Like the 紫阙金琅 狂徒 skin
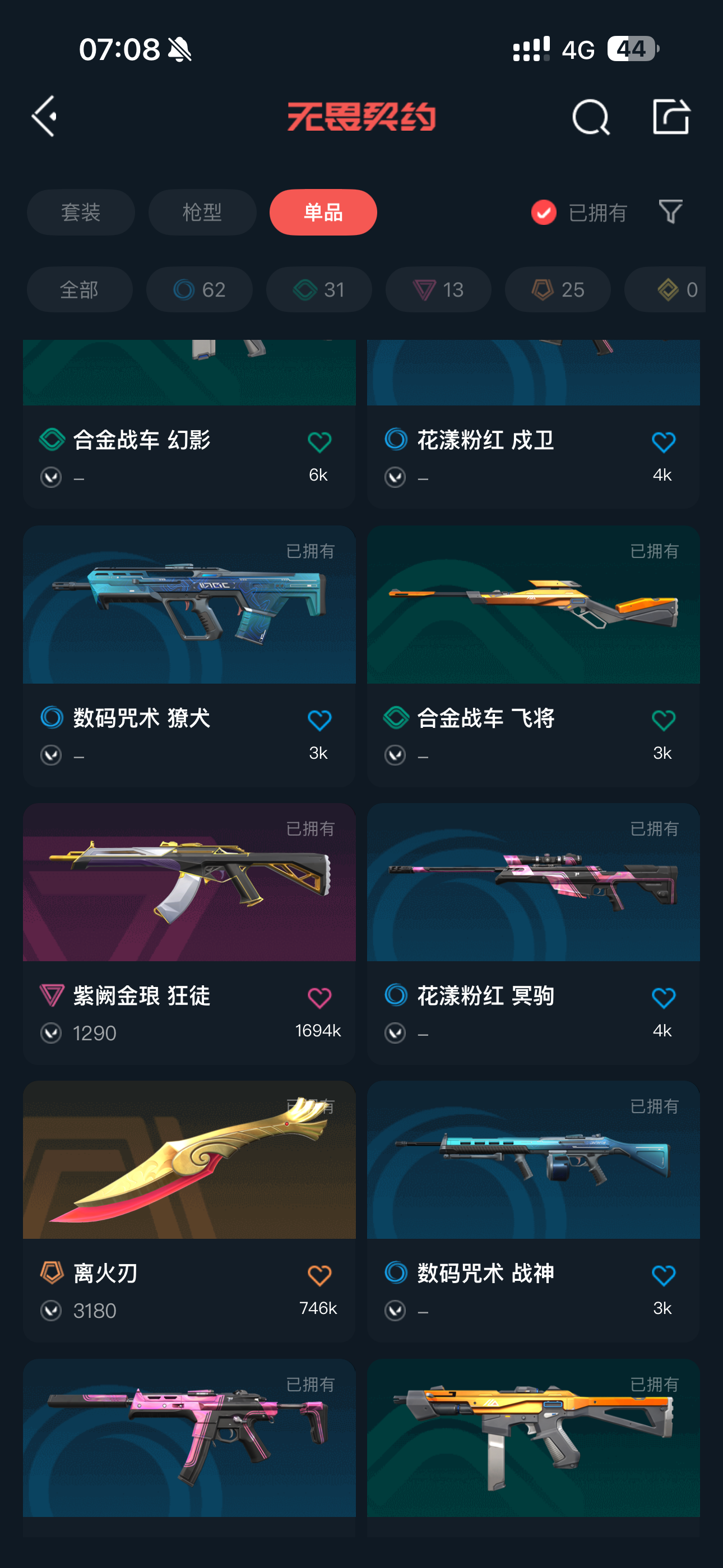Screen dimensions: 723x1568 319,998
